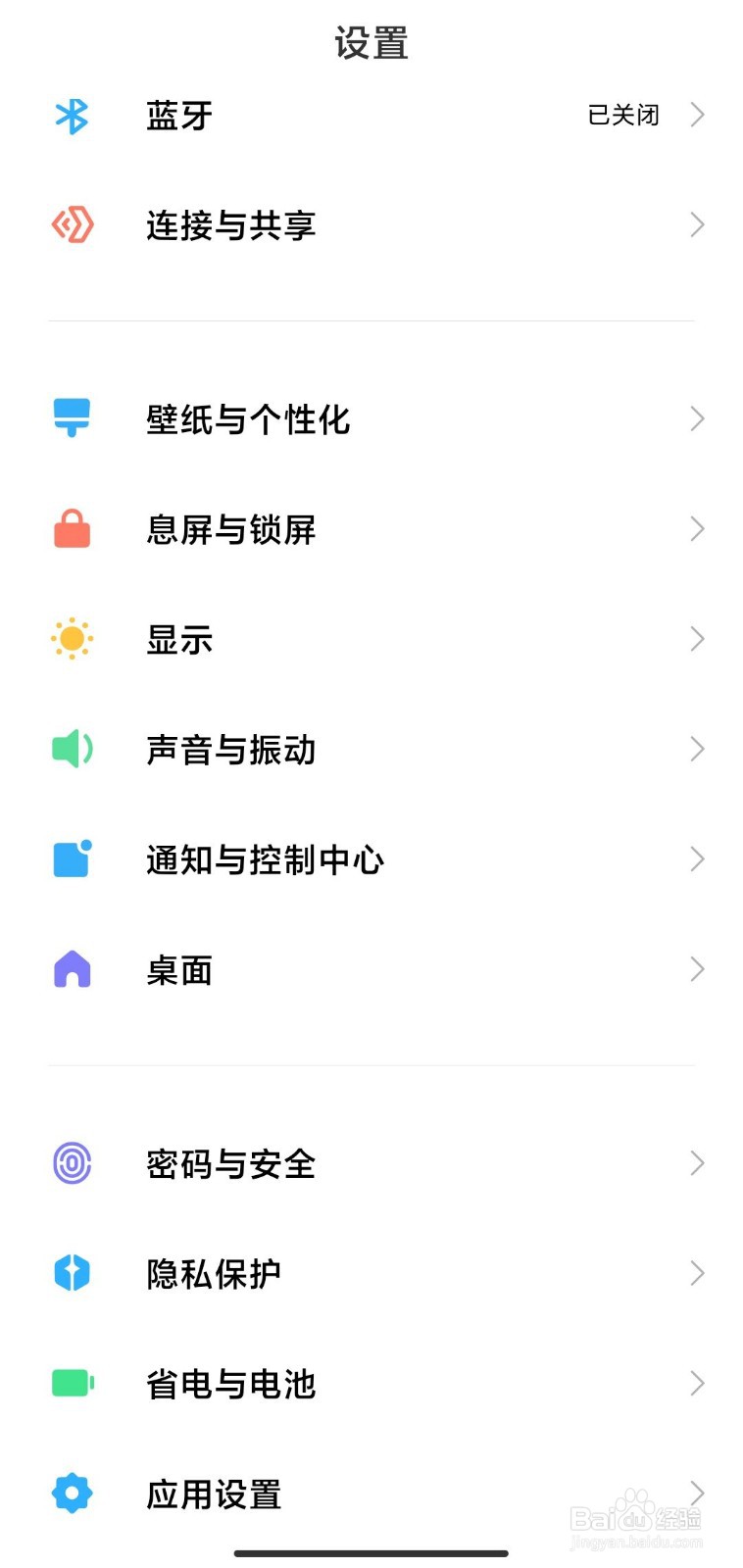Open 隐私保护 settings

pos(371,1273)
